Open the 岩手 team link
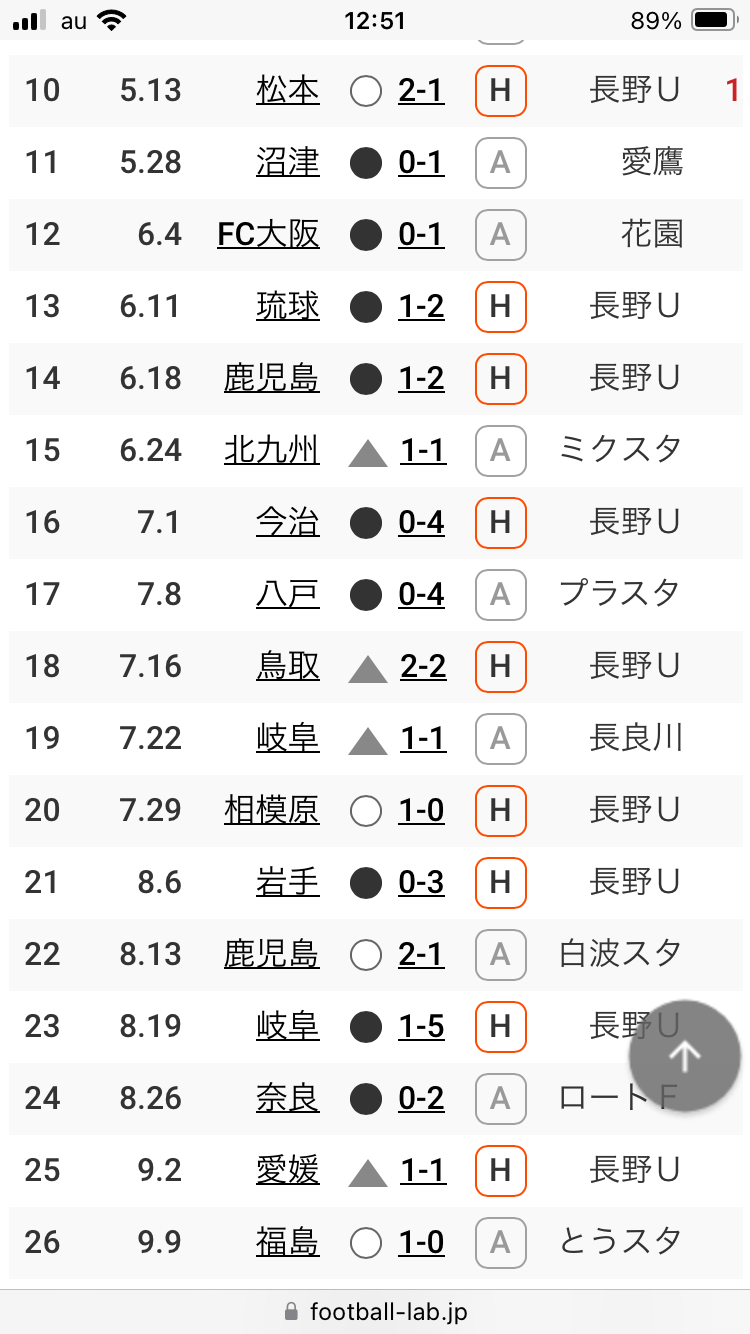This screenshot has height=1334, width=750. [288, 882]
